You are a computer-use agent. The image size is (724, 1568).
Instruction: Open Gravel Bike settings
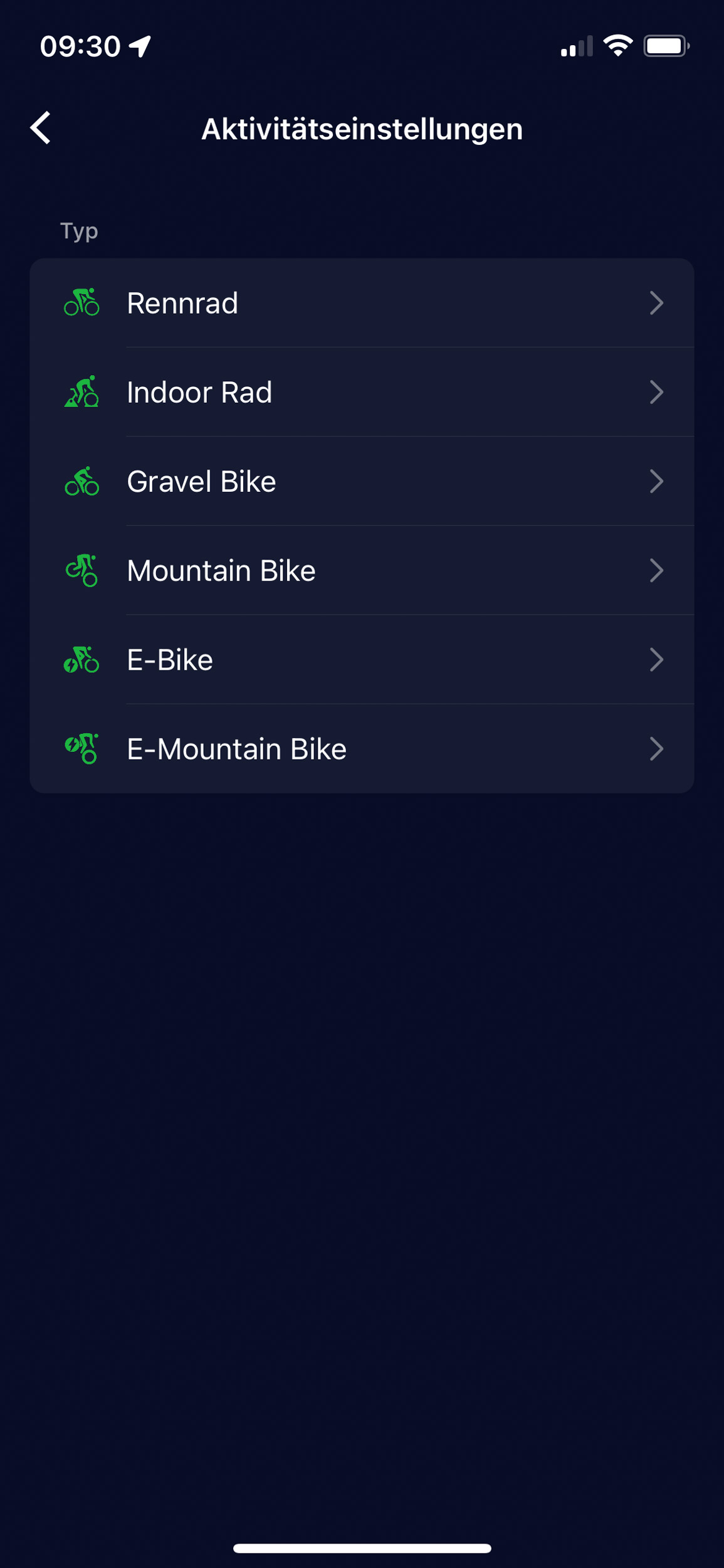362,481
